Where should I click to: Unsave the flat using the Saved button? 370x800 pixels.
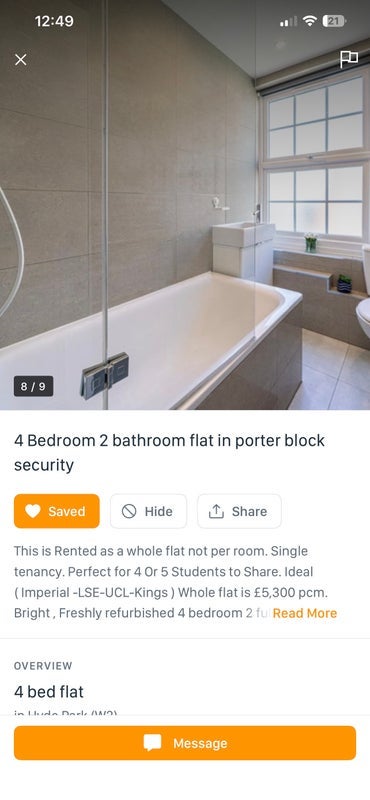57,511
